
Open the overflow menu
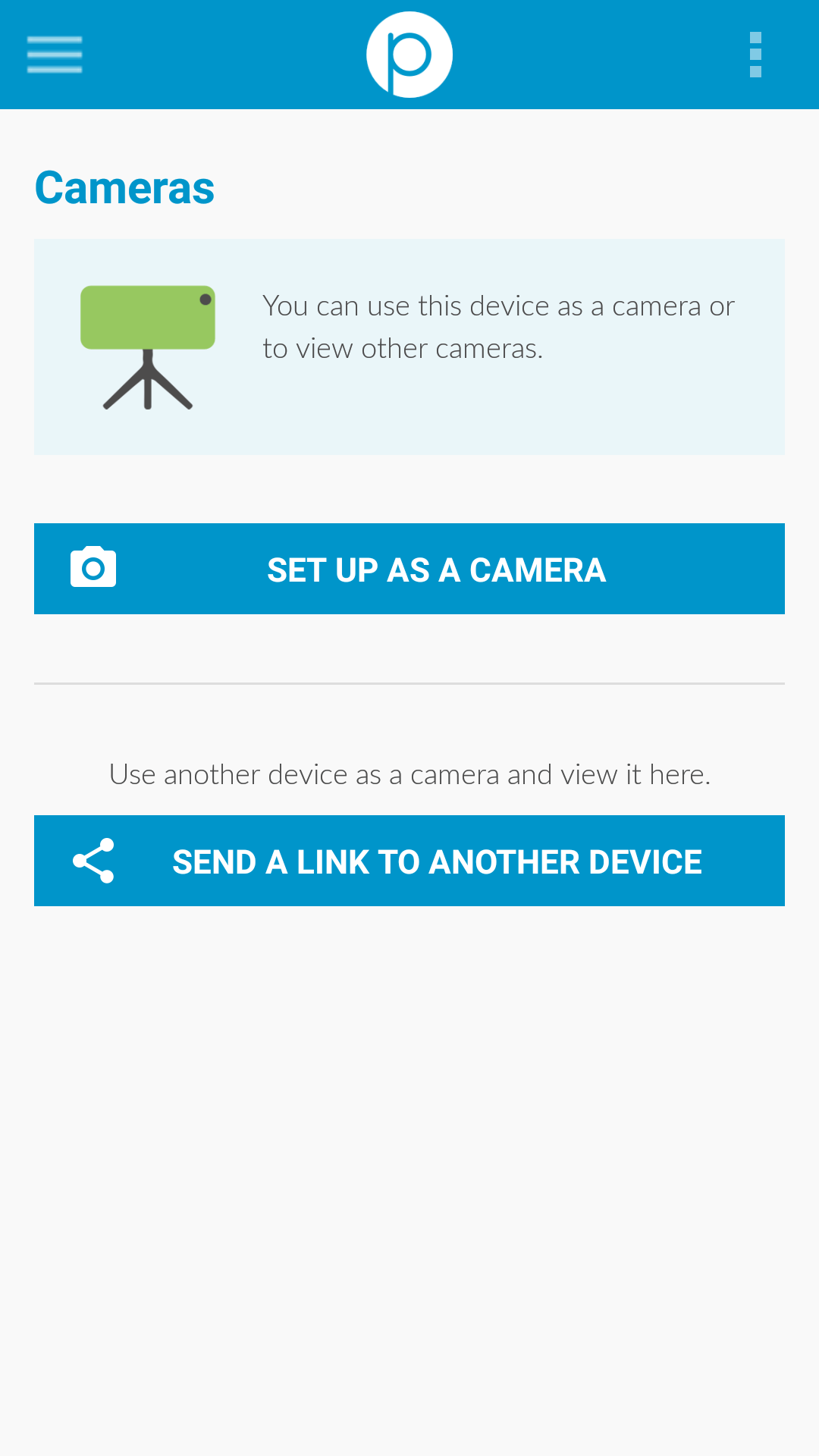(x=755, y=55)
